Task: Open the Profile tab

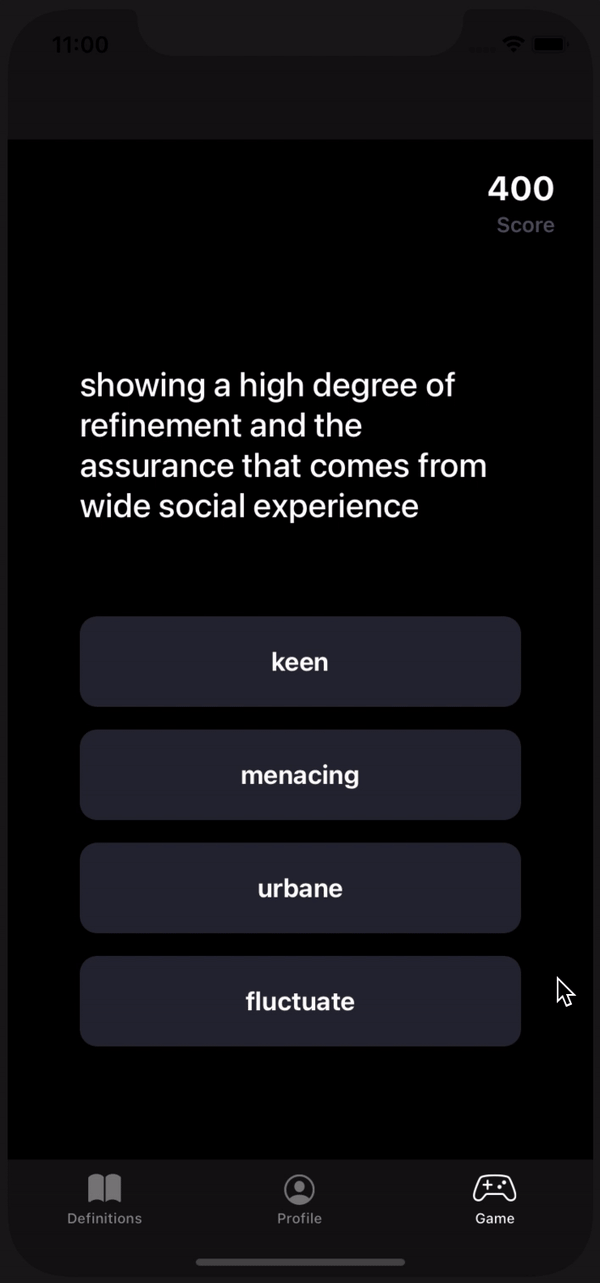Action: [x=299, y=1199]
